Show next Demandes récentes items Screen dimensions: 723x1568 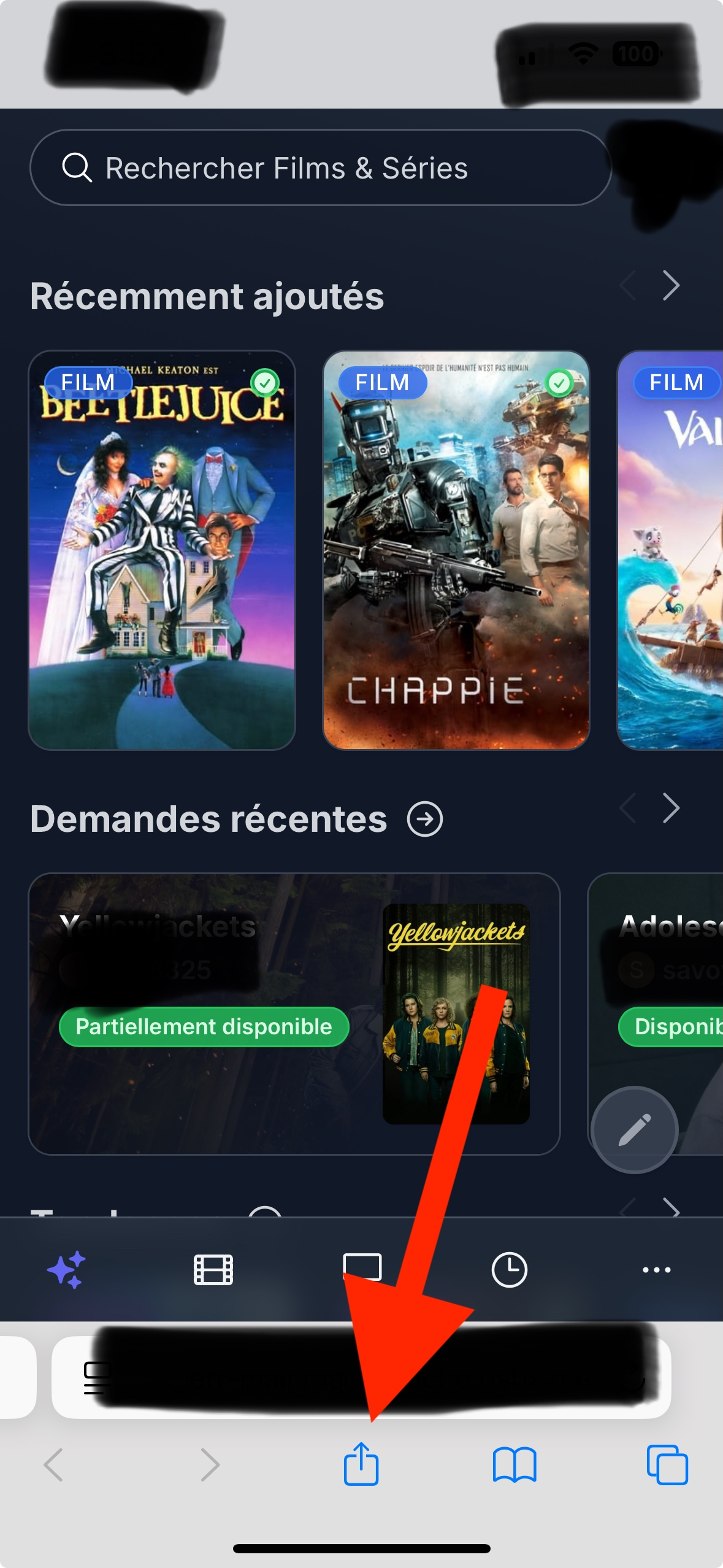(x=671, y=808)
